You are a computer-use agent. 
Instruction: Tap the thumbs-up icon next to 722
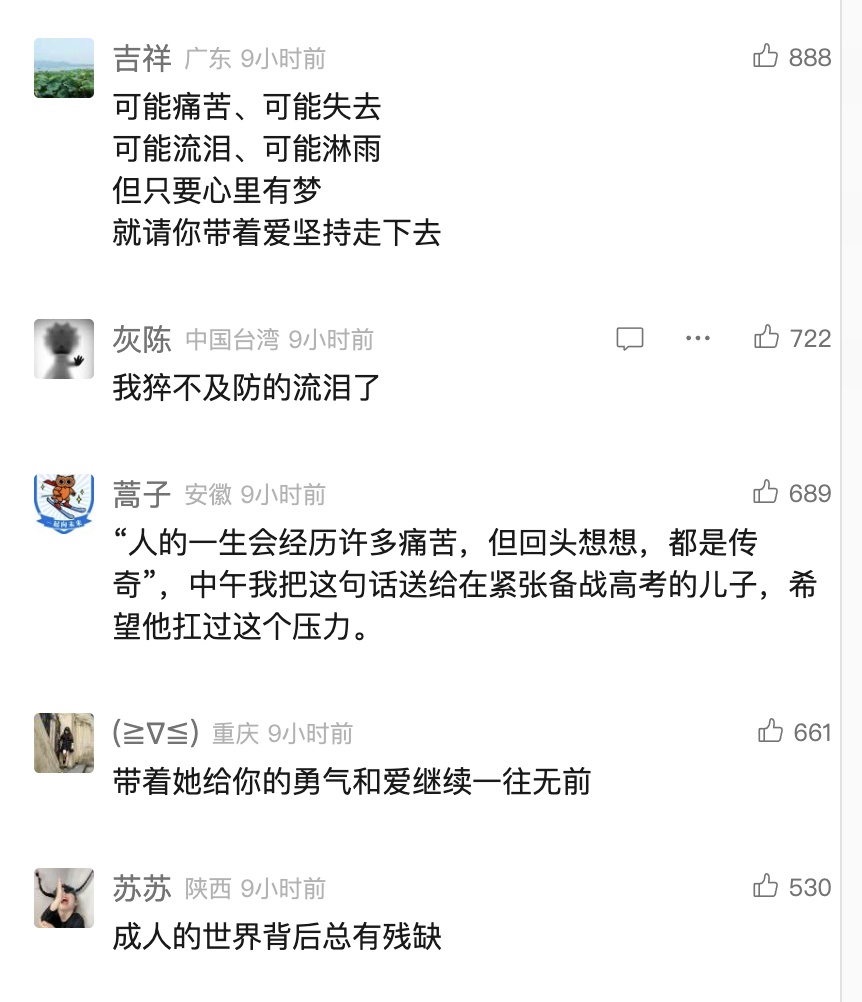(766, 338)
